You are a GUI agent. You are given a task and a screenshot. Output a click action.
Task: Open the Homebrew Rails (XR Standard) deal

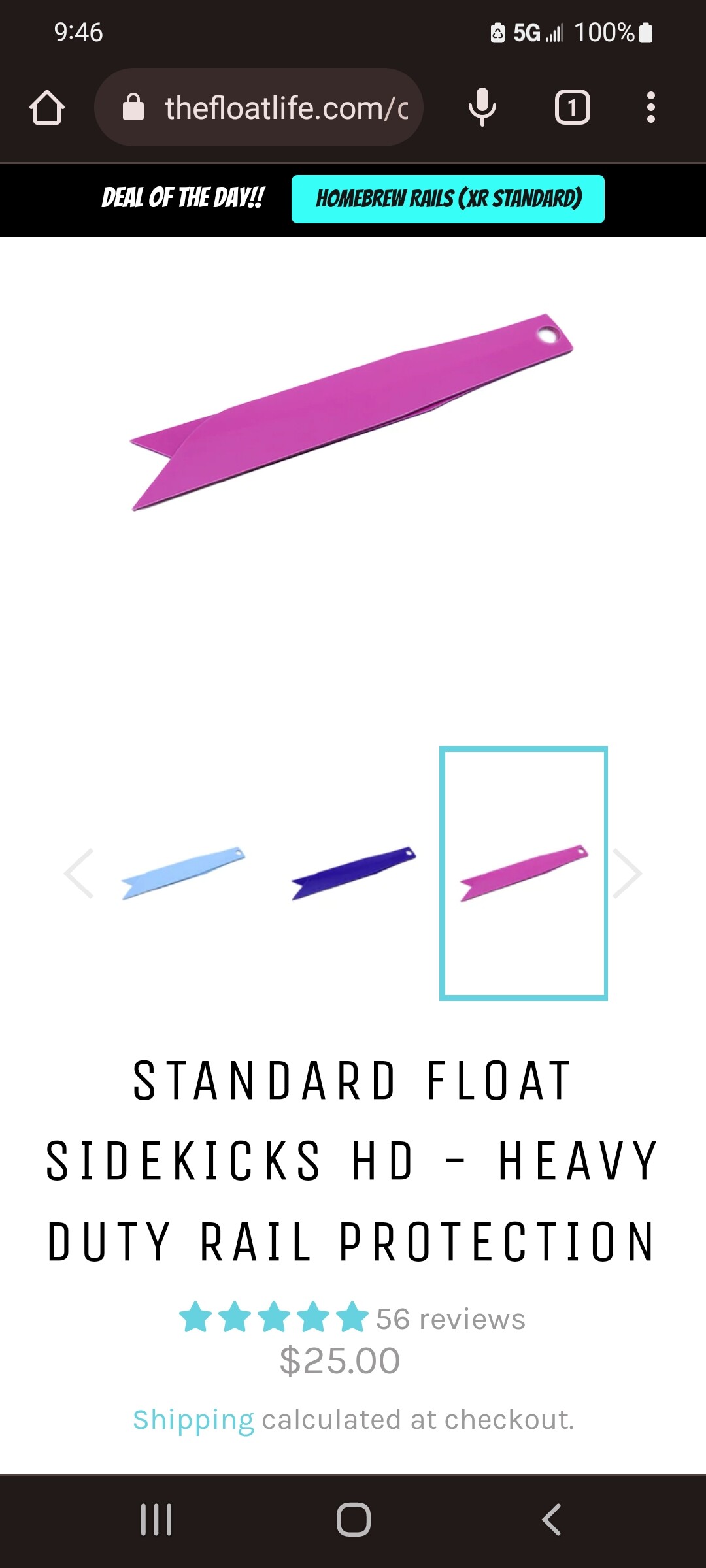coord(448,199)
